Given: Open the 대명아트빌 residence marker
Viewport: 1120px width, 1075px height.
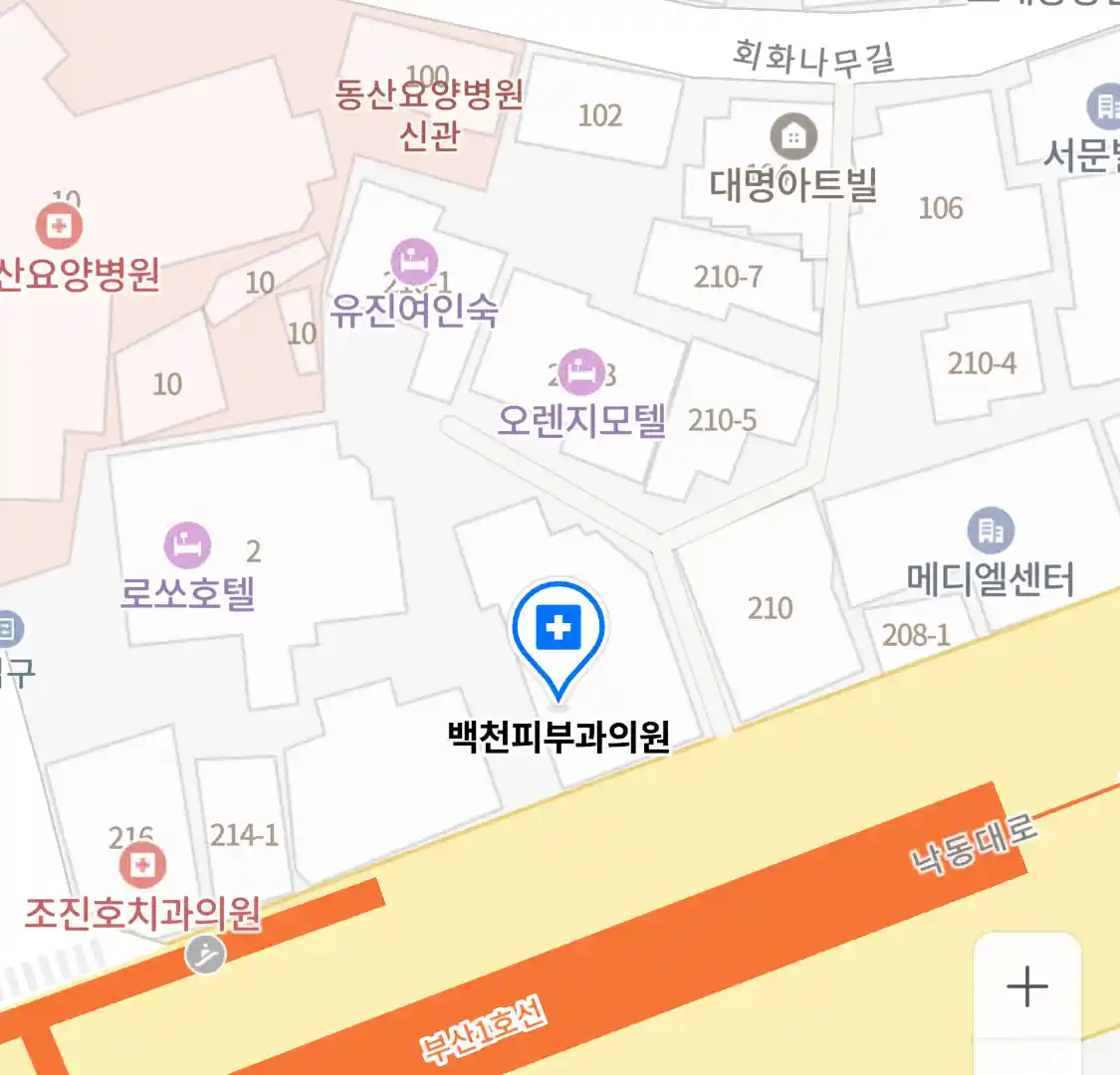Looking at the screenshot, I should [x=793, y=138].
